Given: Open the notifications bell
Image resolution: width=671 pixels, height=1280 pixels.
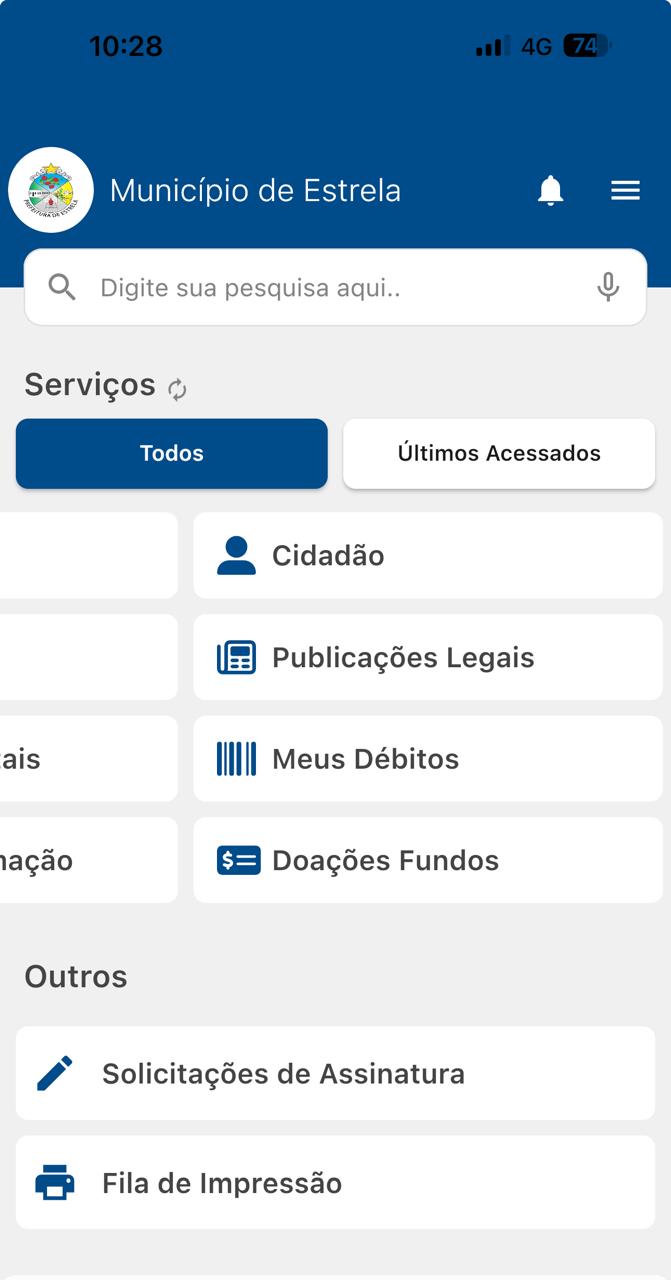Looking at the screenshot, I should coord(550,190).
